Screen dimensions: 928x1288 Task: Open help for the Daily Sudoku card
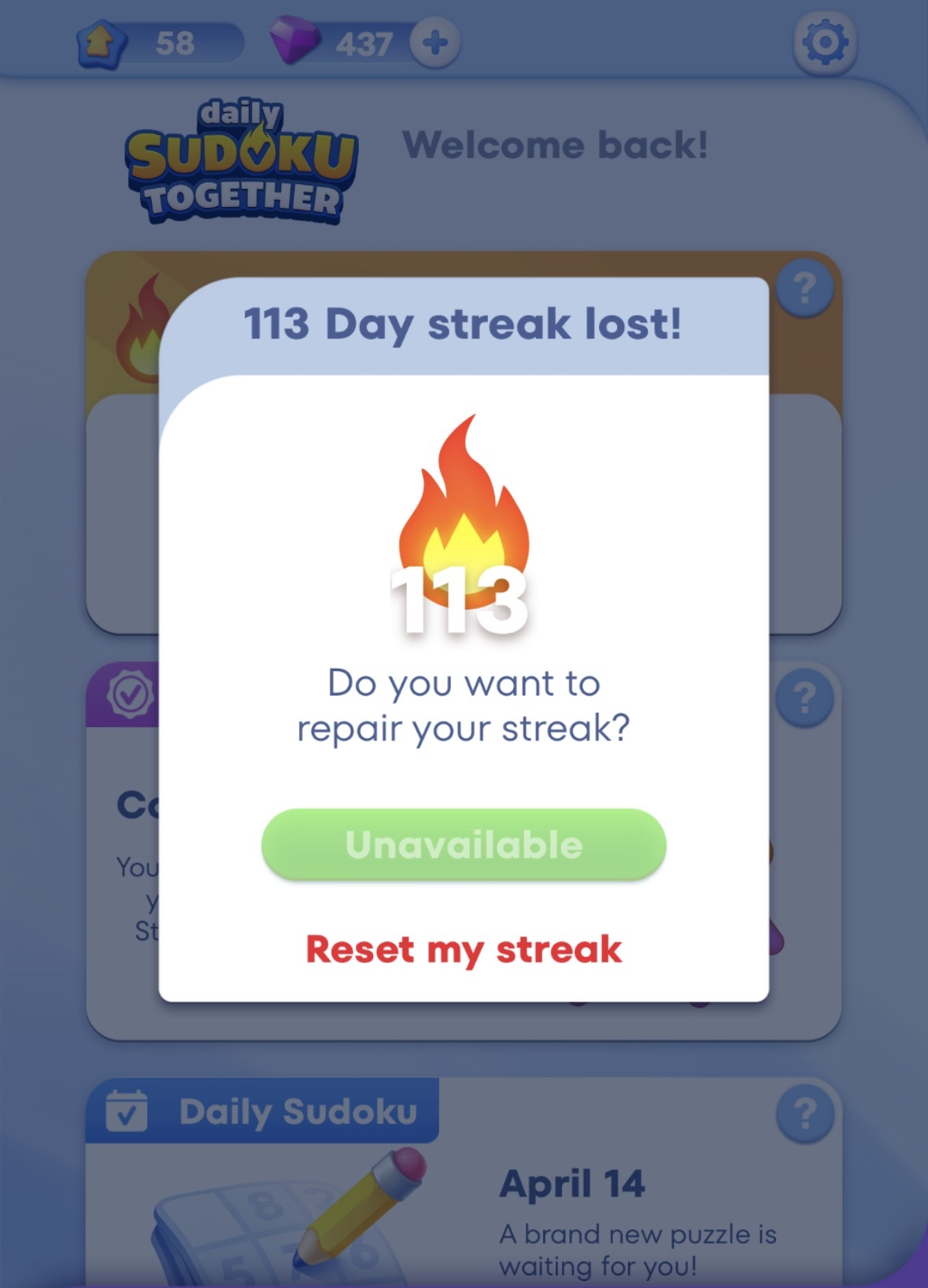pyautogui.click(x=804, y=1113)
